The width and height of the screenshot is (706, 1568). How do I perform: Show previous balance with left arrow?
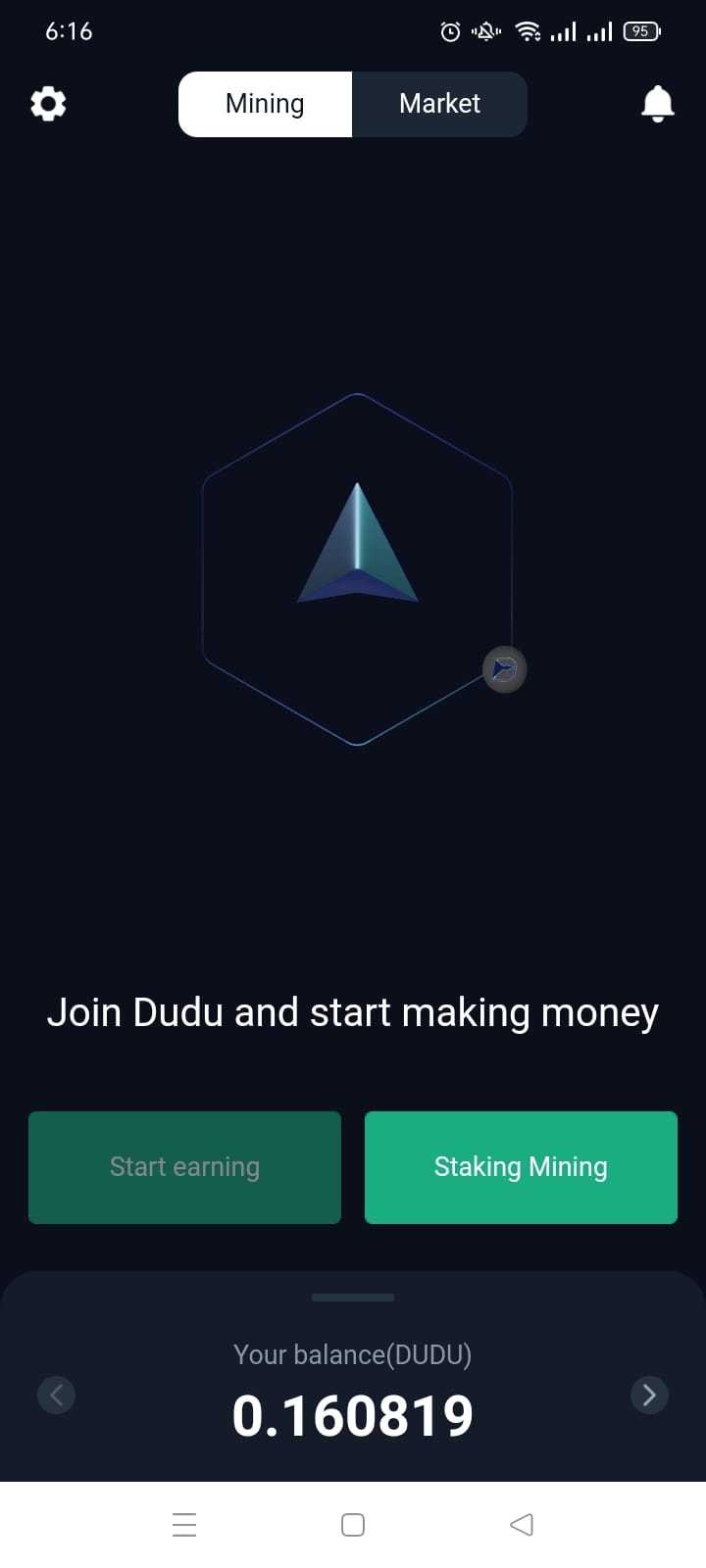coord(56,1395)
